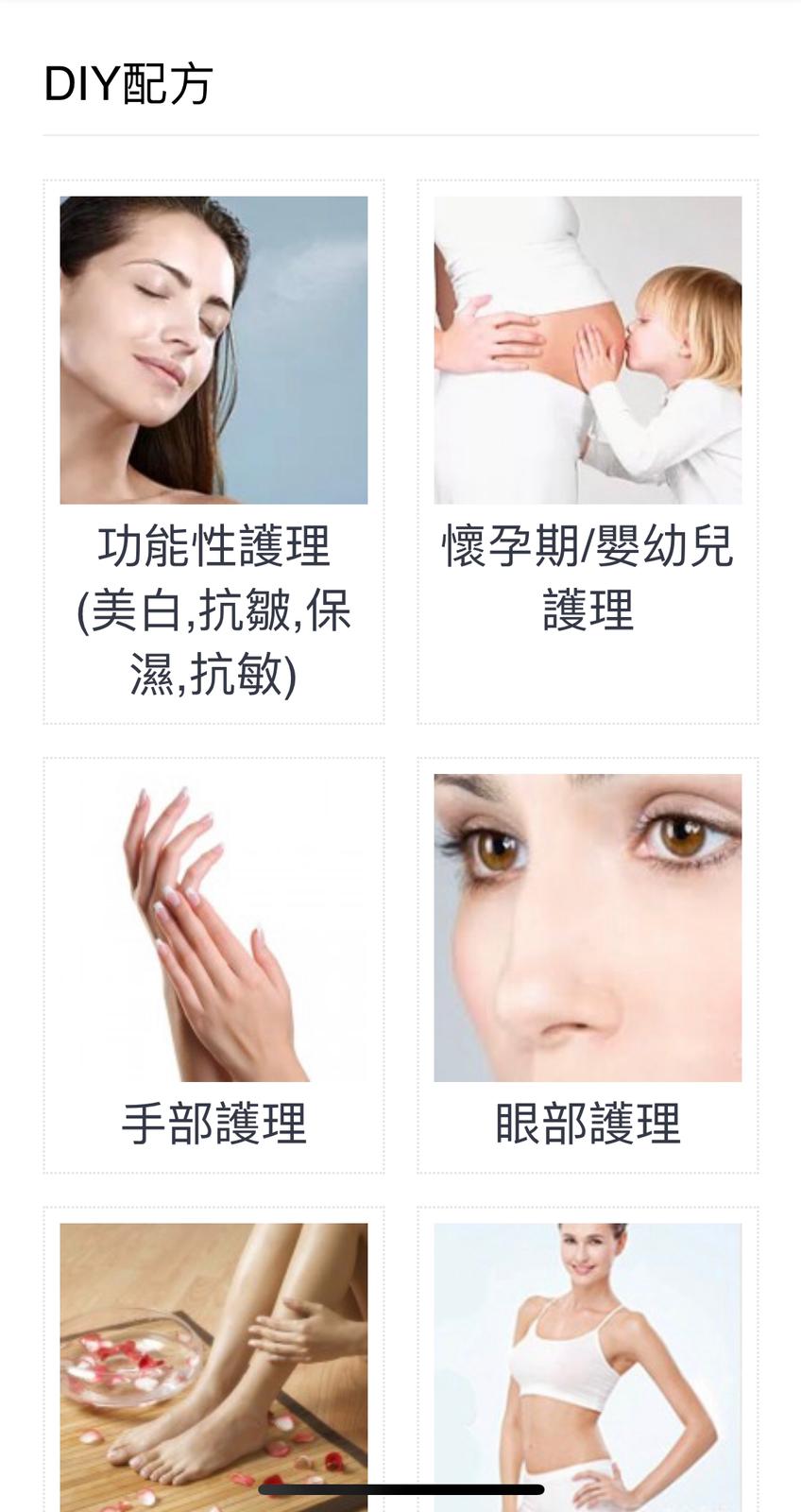This screenshot has height=1512, width=801.
Task: Open the 懷孕期/嬰幼兒護理 category
Action: pos(588,452)
